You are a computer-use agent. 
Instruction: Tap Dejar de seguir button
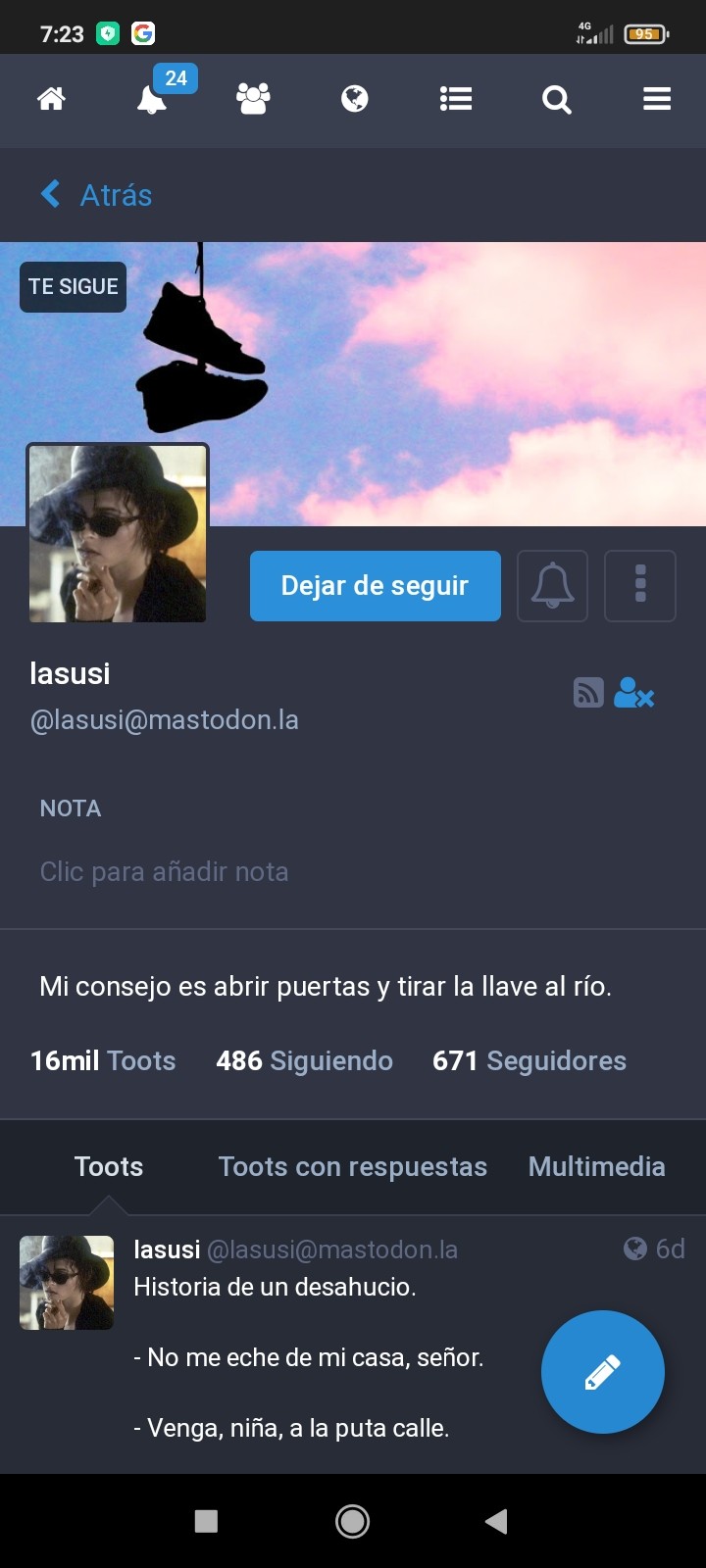point(375,586)
